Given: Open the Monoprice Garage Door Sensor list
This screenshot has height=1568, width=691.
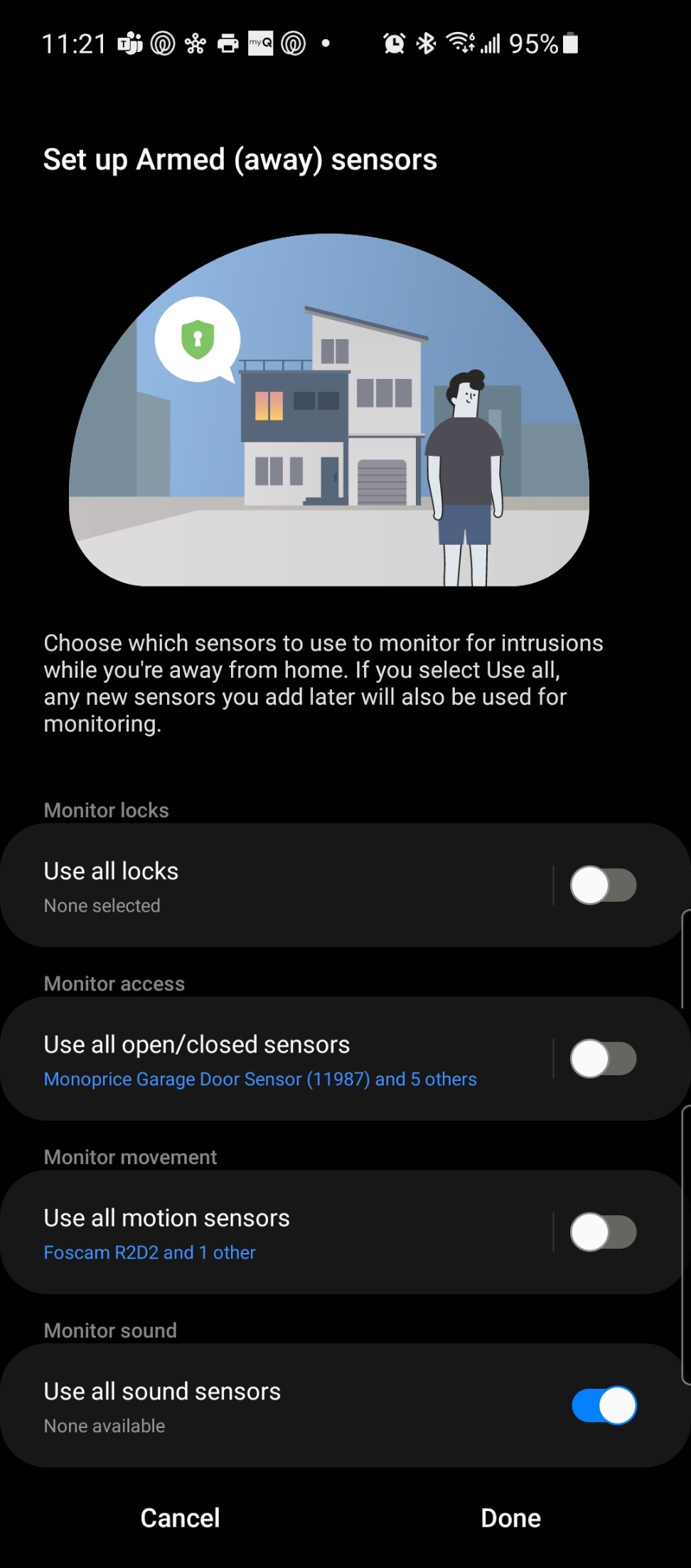Looking at the screenshot, I should point(260,1079).
